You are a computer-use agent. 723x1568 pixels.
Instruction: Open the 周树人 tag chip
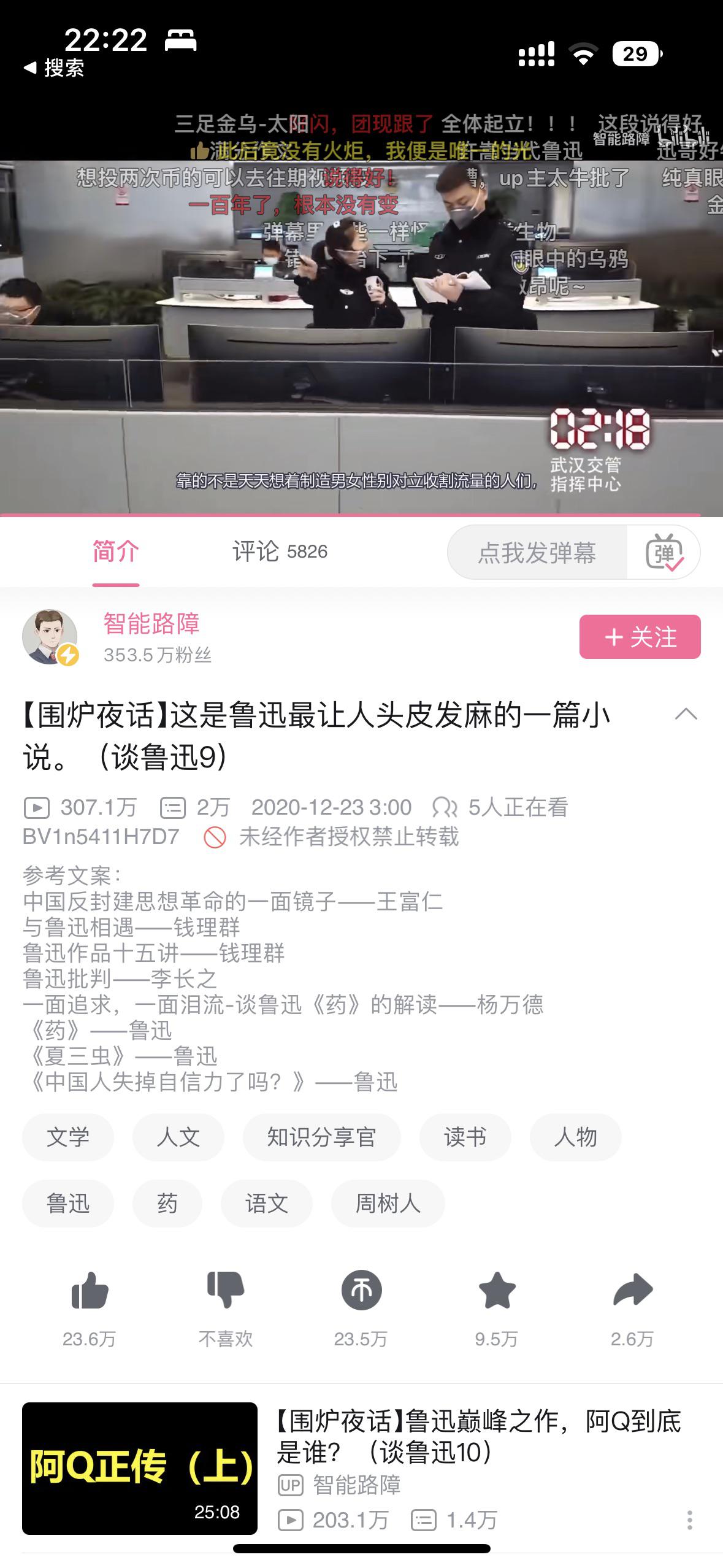pos(388,1204)
